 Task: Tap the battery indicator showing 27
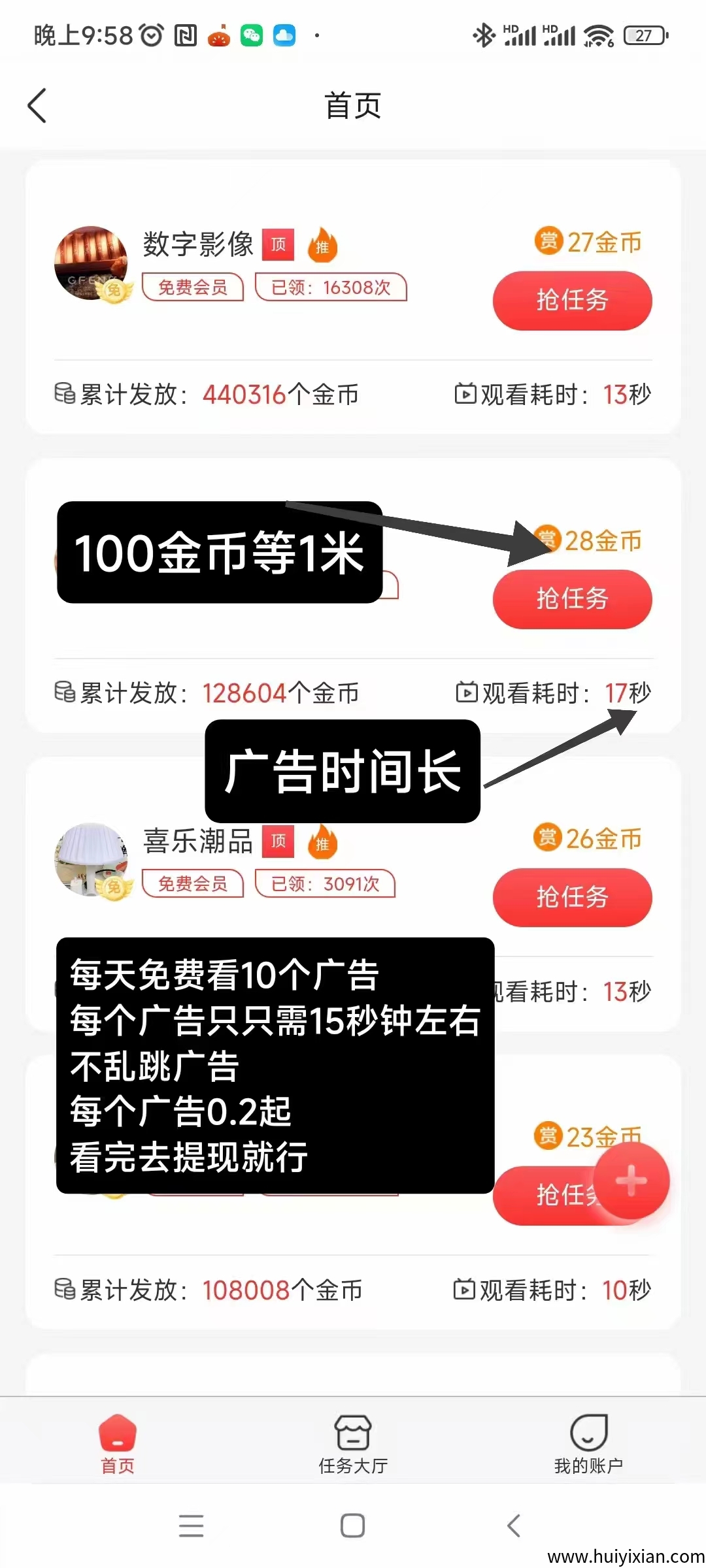pyautogui.click(x=644, y=36)
